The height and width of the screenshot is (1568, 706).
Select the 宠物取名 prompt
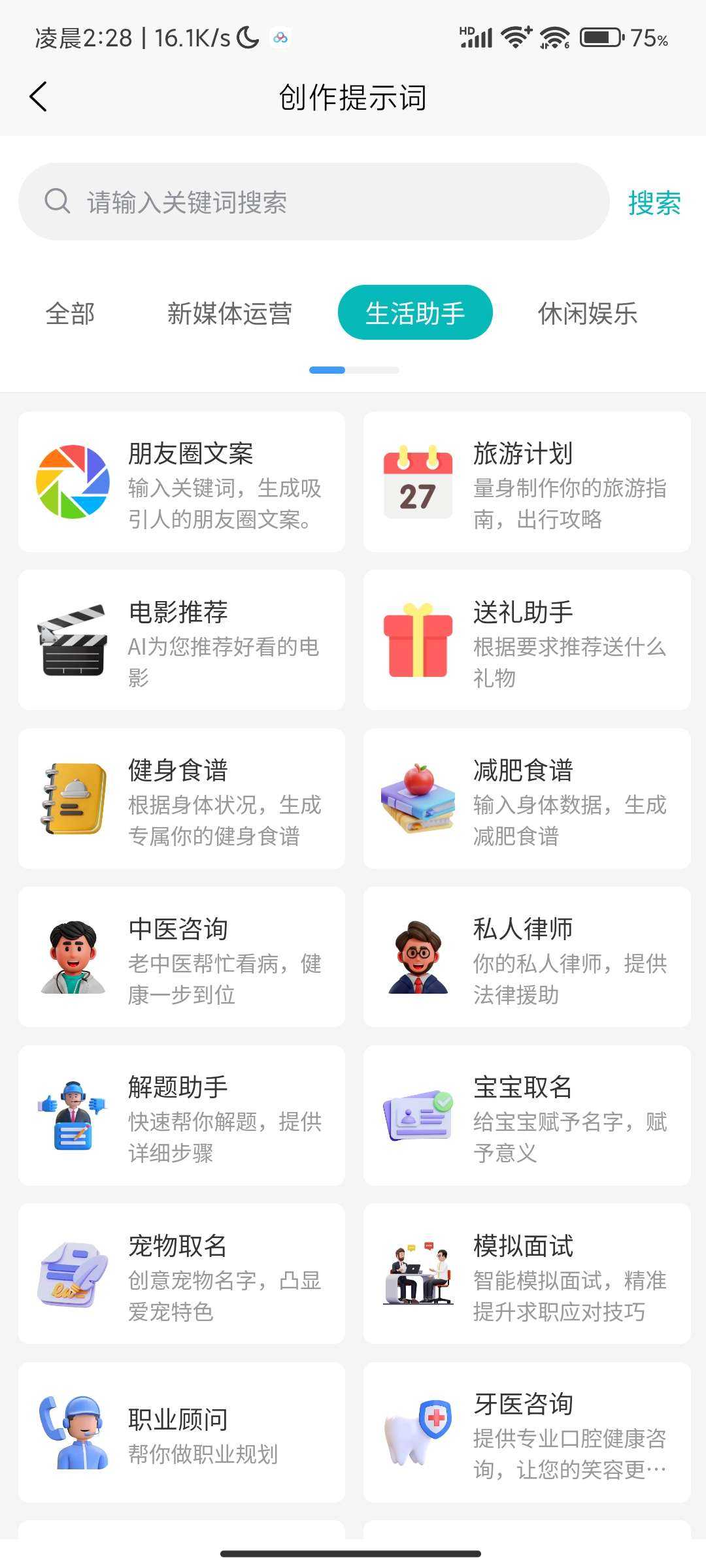(182, 1274)
